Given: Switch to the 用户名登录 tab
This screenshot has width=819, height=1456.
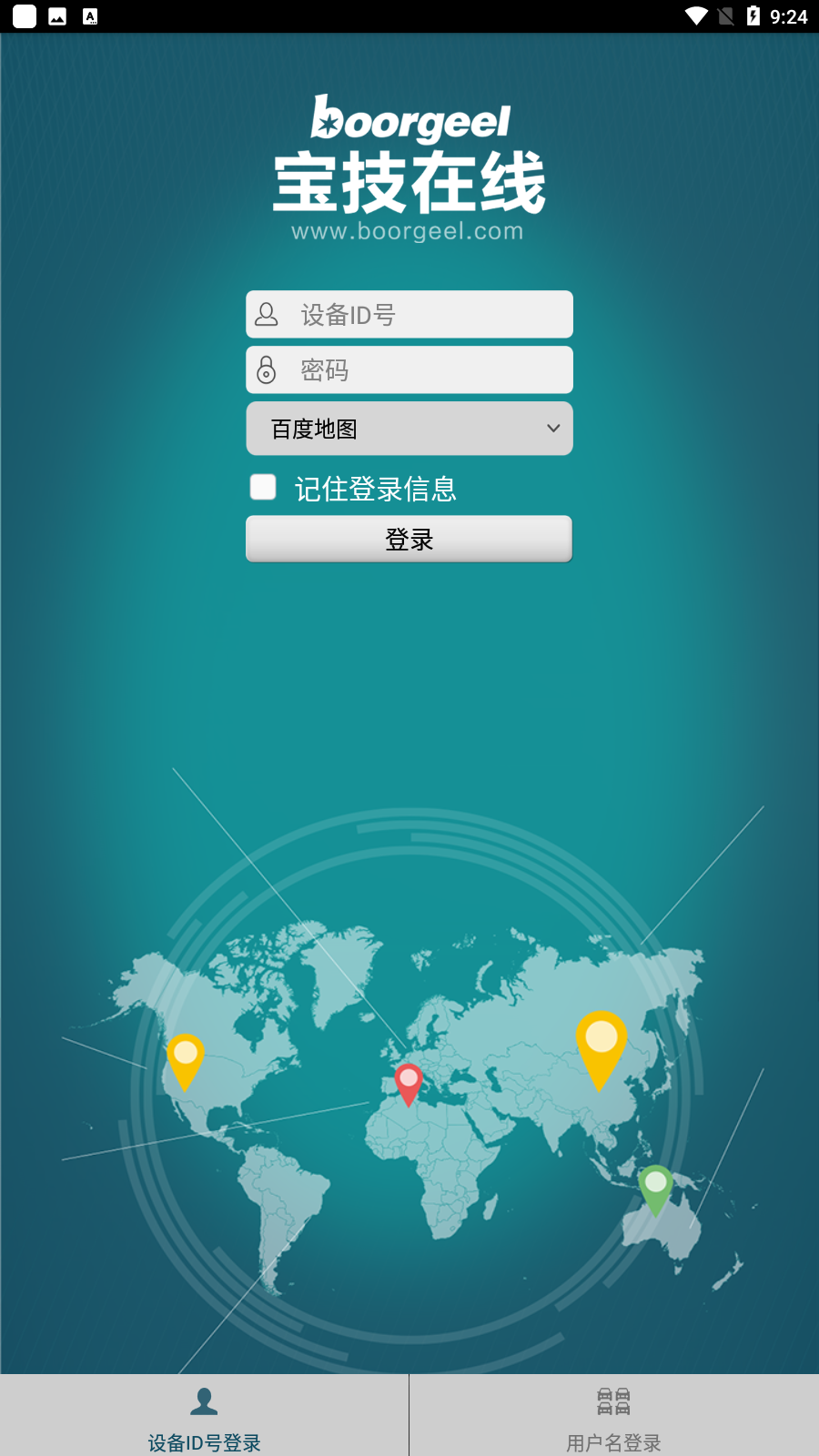Looking at the screenshot, I should click(x=614, y=1416).
